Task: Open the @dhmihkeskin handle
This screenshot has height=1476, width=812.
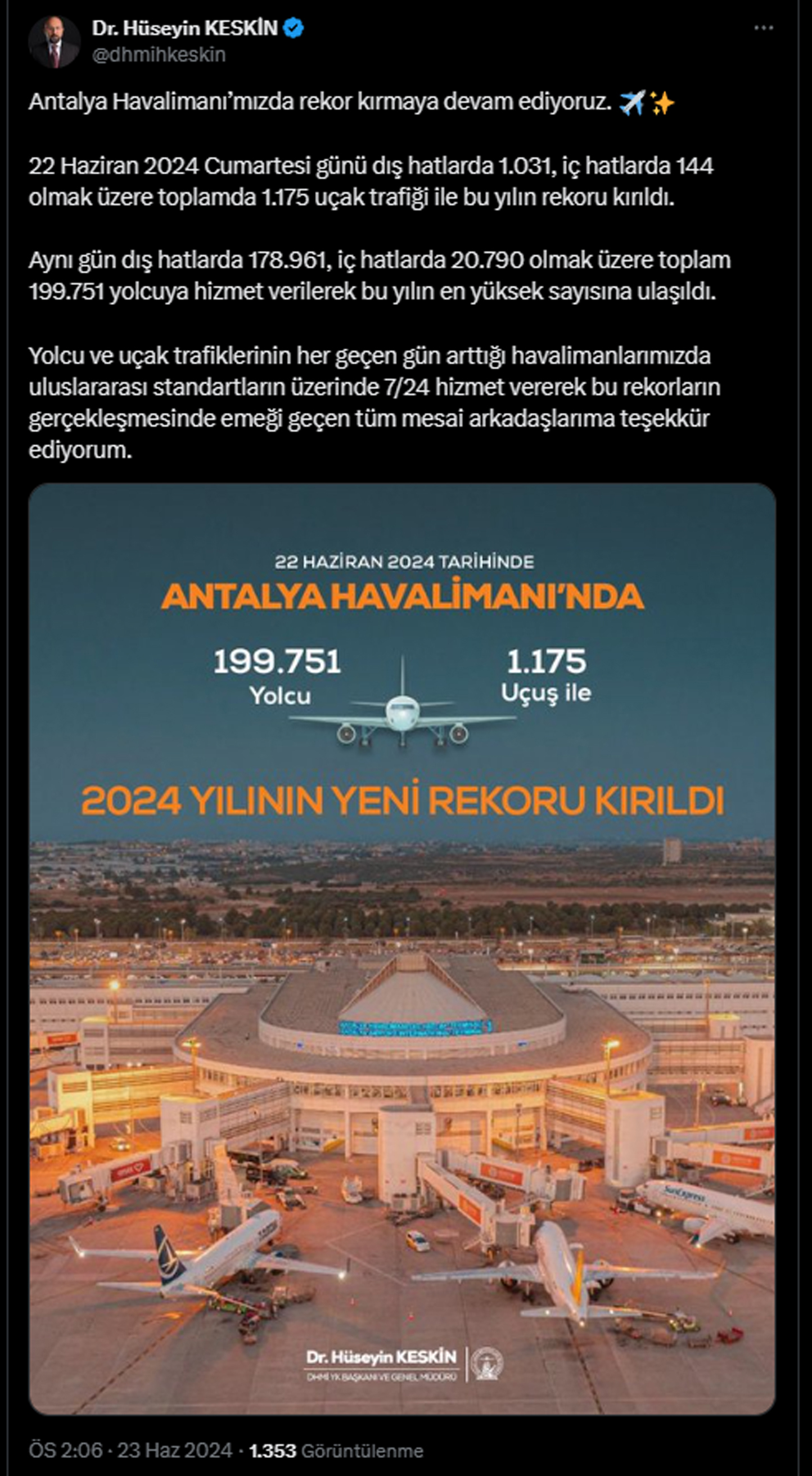Action: 159,55
